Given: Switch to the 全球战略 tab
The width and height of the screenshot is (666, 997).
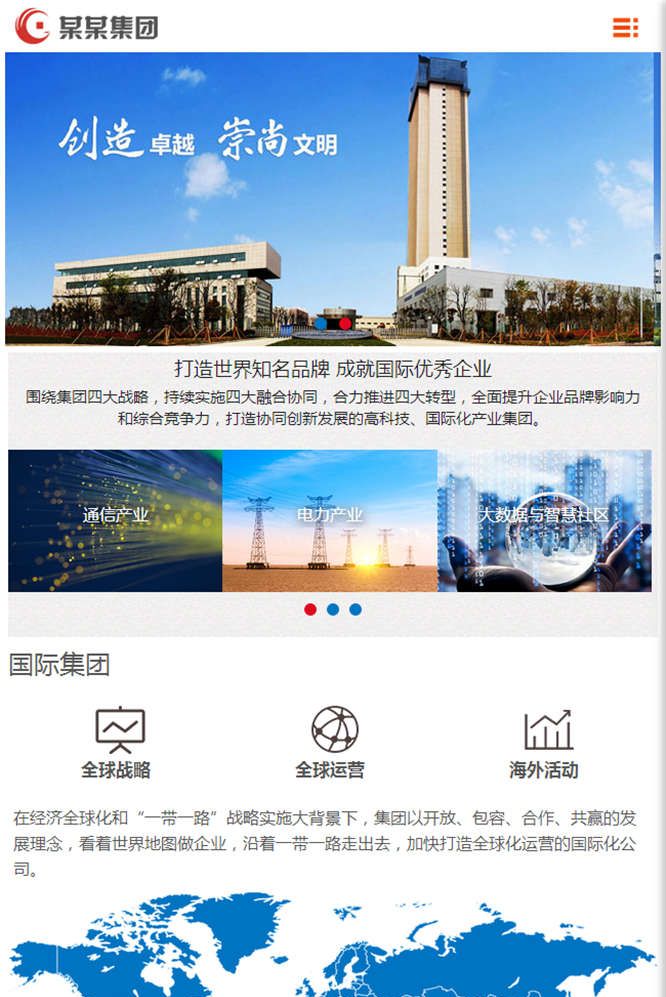Looking at the screenshot, I should click(x=117, y=743).
